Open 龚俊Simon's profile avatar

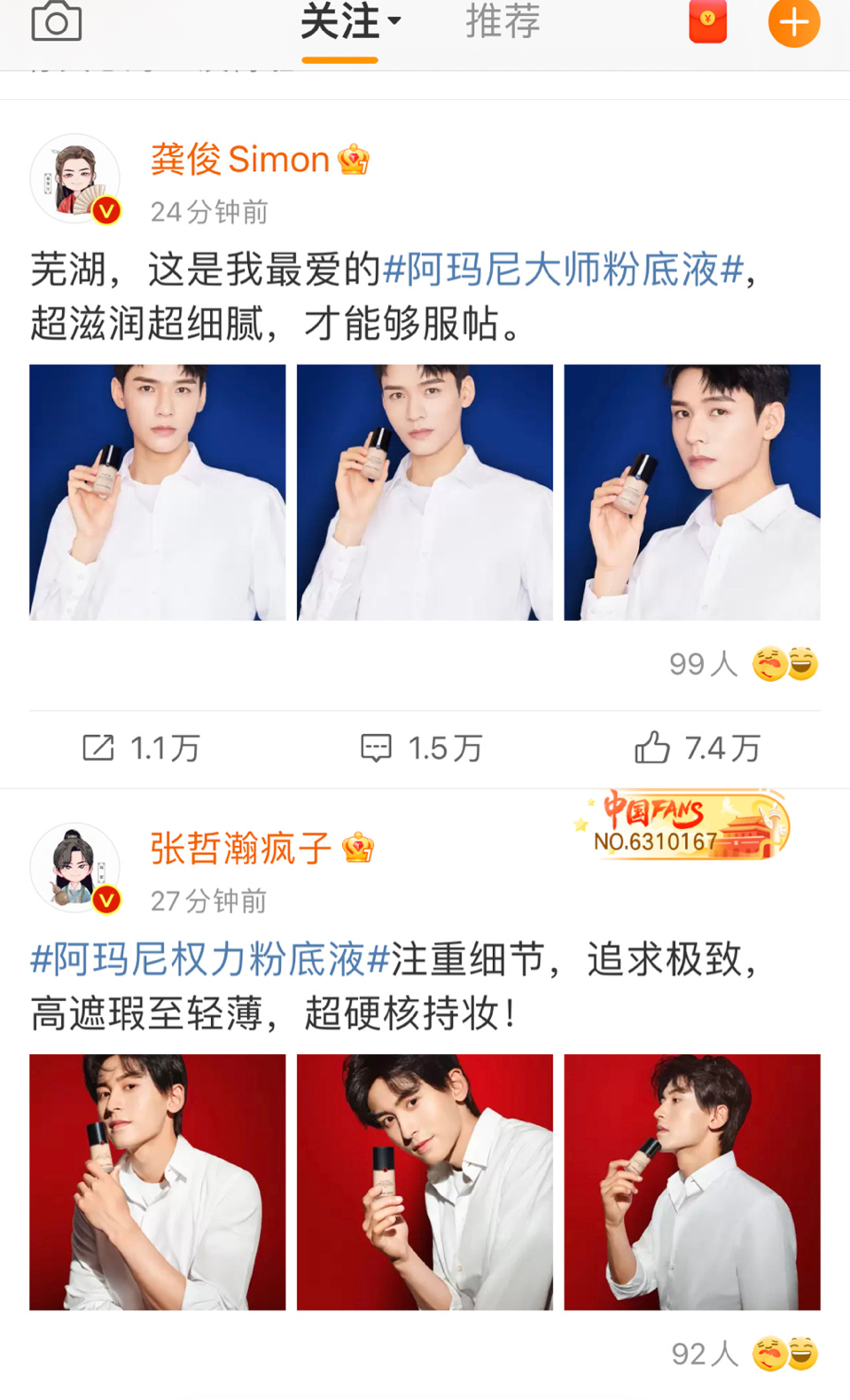75,179
